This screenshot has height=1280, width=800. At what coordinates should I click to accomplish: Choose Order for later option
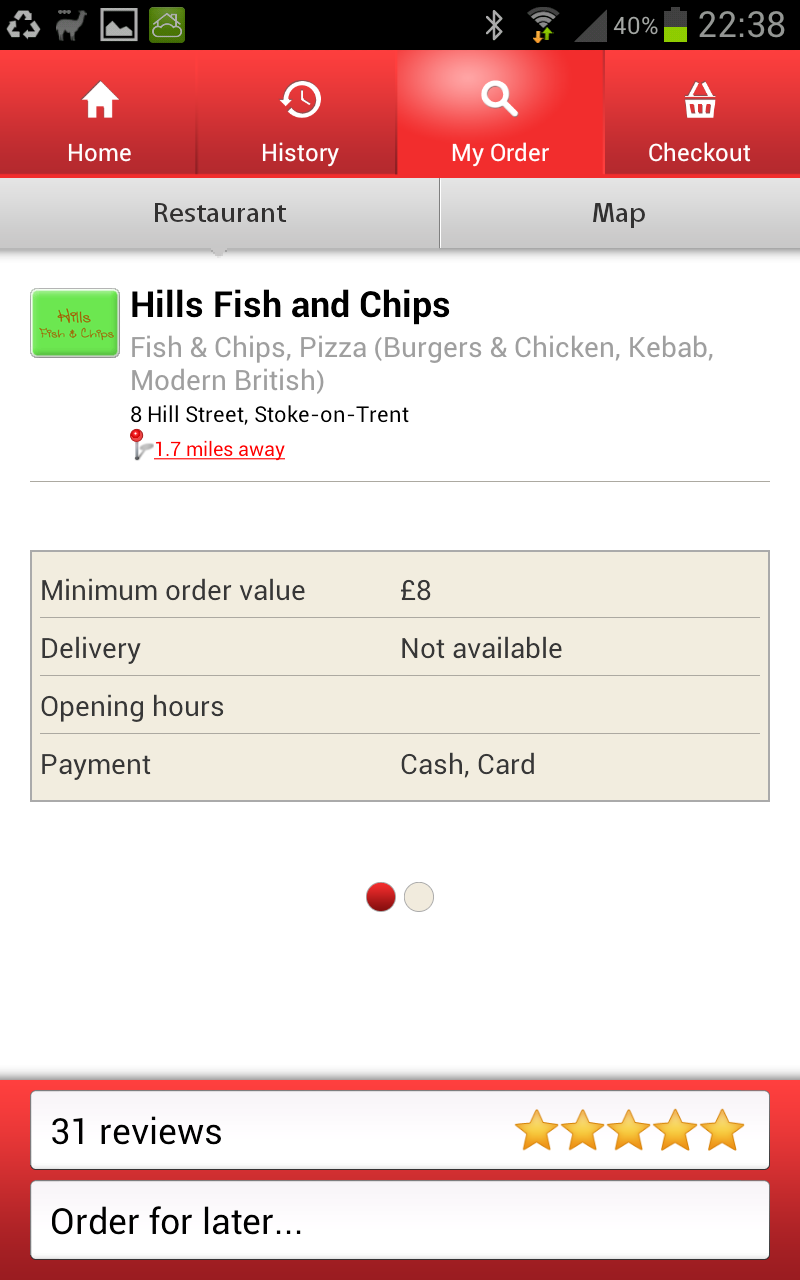point(400,1220)
